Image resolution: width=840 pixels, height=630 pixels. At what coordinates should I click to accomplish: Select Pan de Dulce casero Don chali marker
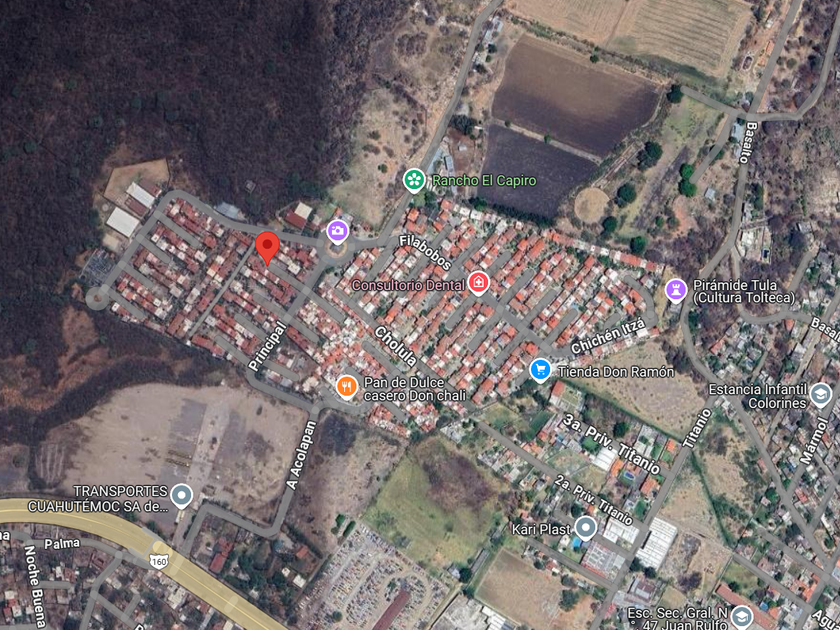click(x=347, y=387)
